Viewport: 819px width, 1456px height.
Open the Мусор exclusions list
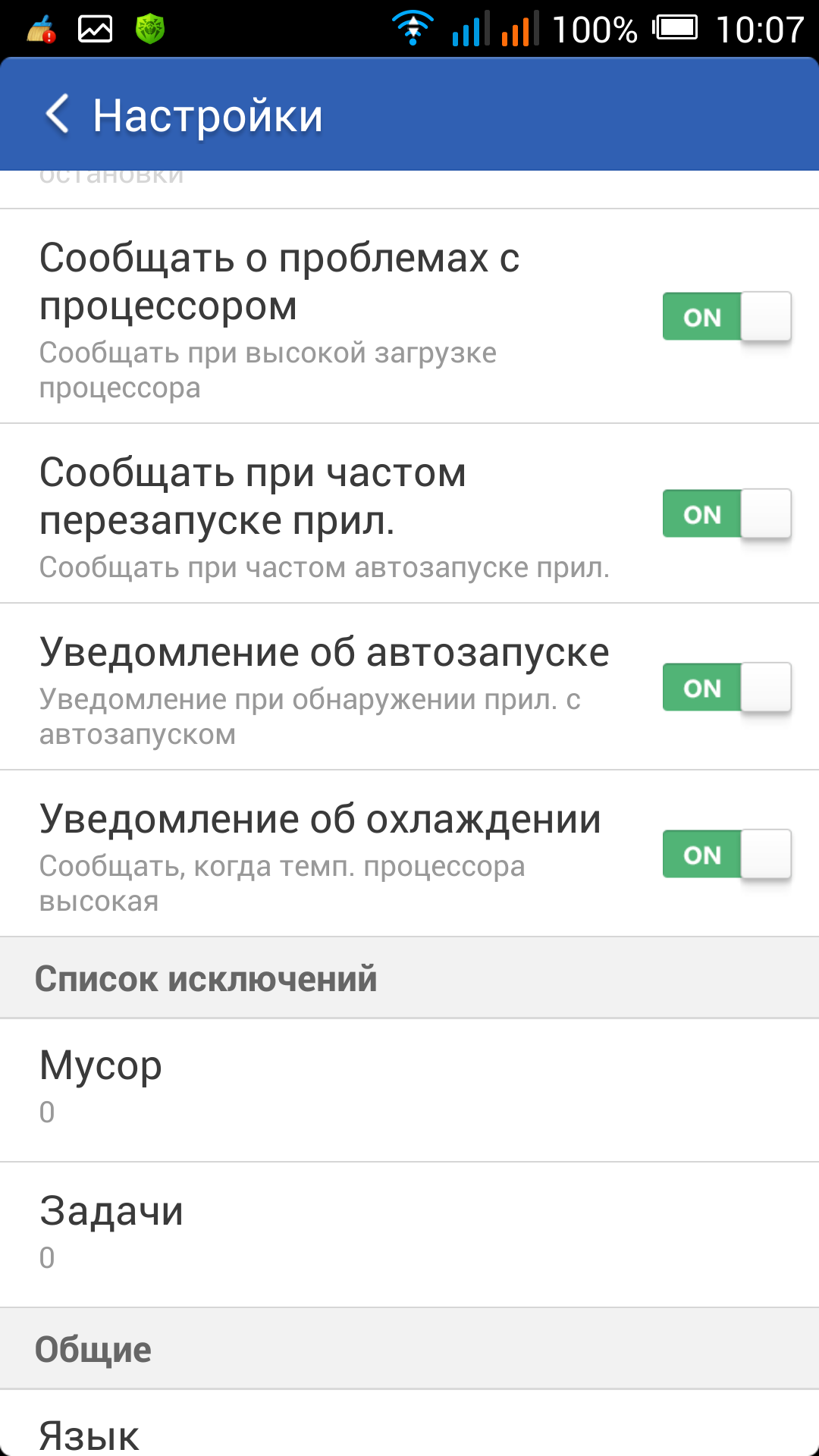tap(409, 1089)
